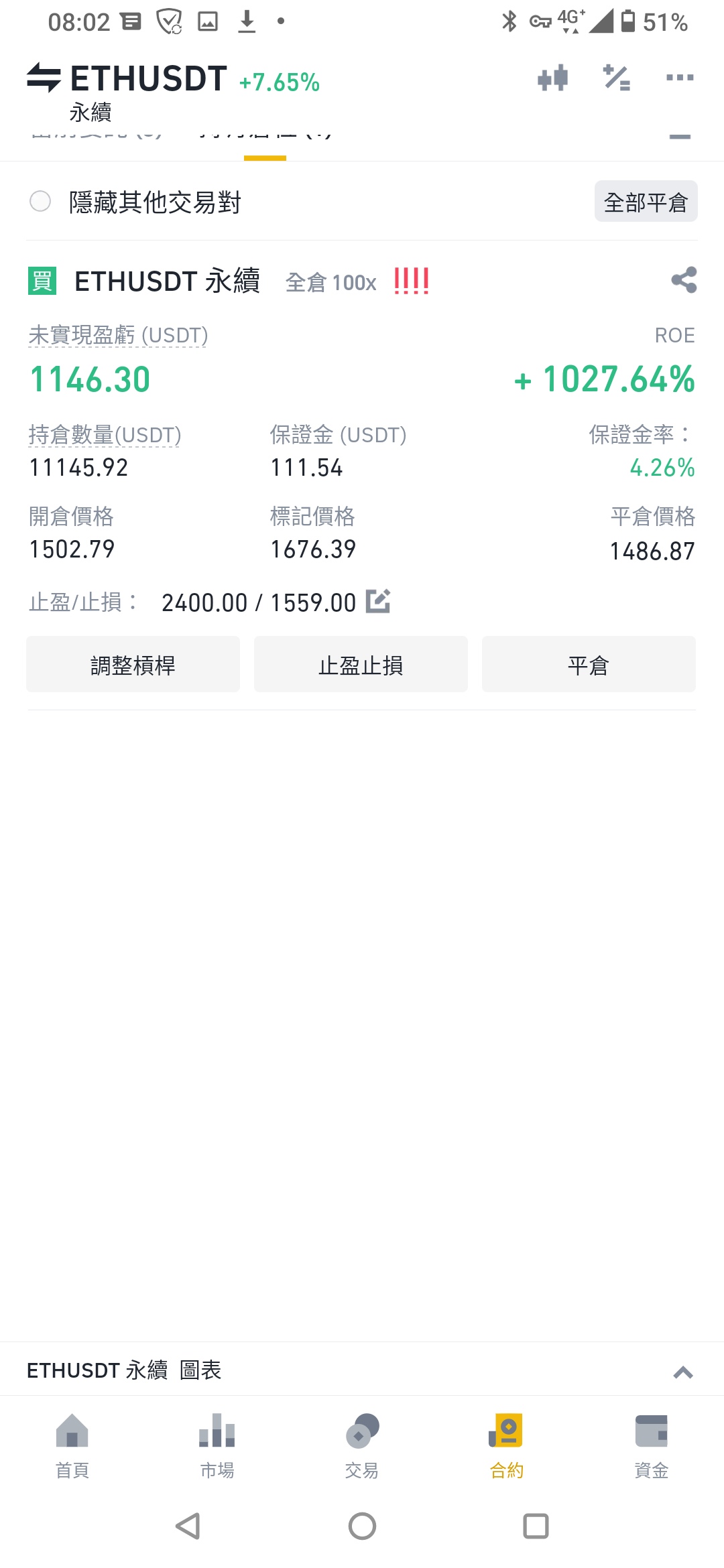Select the 合約 tab

[507, 1446]
